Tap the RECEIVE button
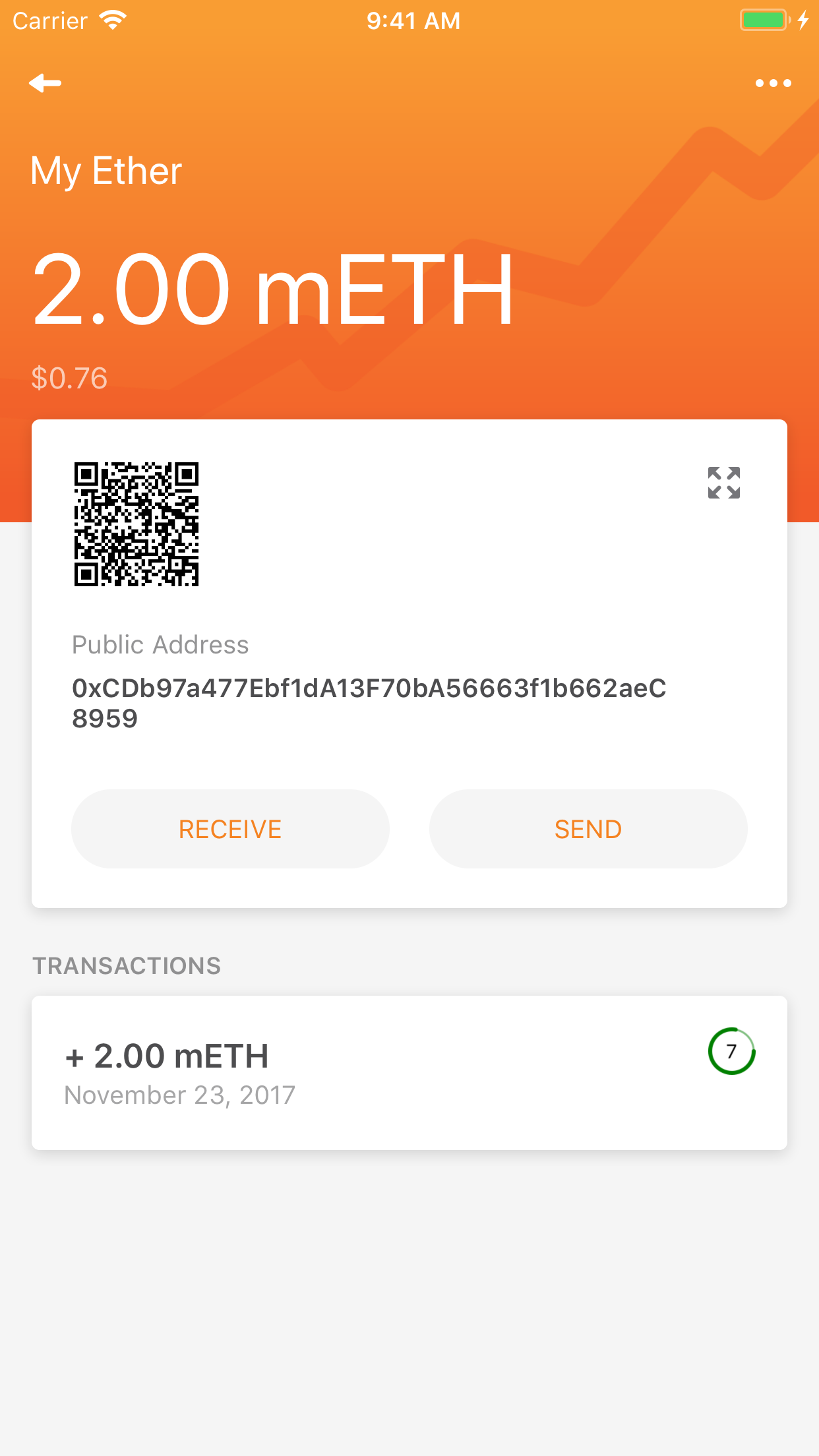This screenshot has height=1456, width=819. pyautogui.click(x=229, y=829)
